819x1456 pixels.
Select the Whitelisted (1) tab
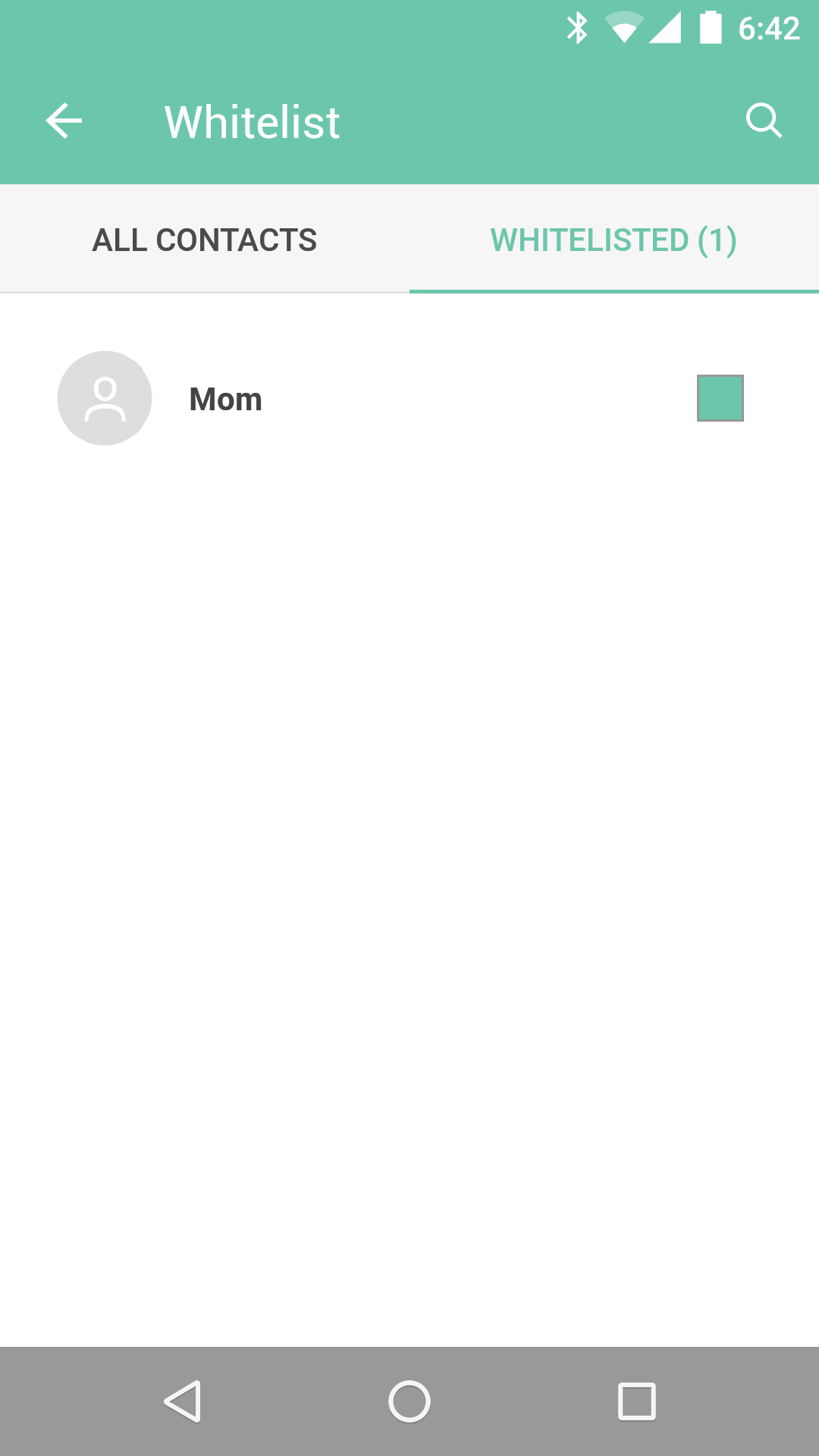point(613,240)
